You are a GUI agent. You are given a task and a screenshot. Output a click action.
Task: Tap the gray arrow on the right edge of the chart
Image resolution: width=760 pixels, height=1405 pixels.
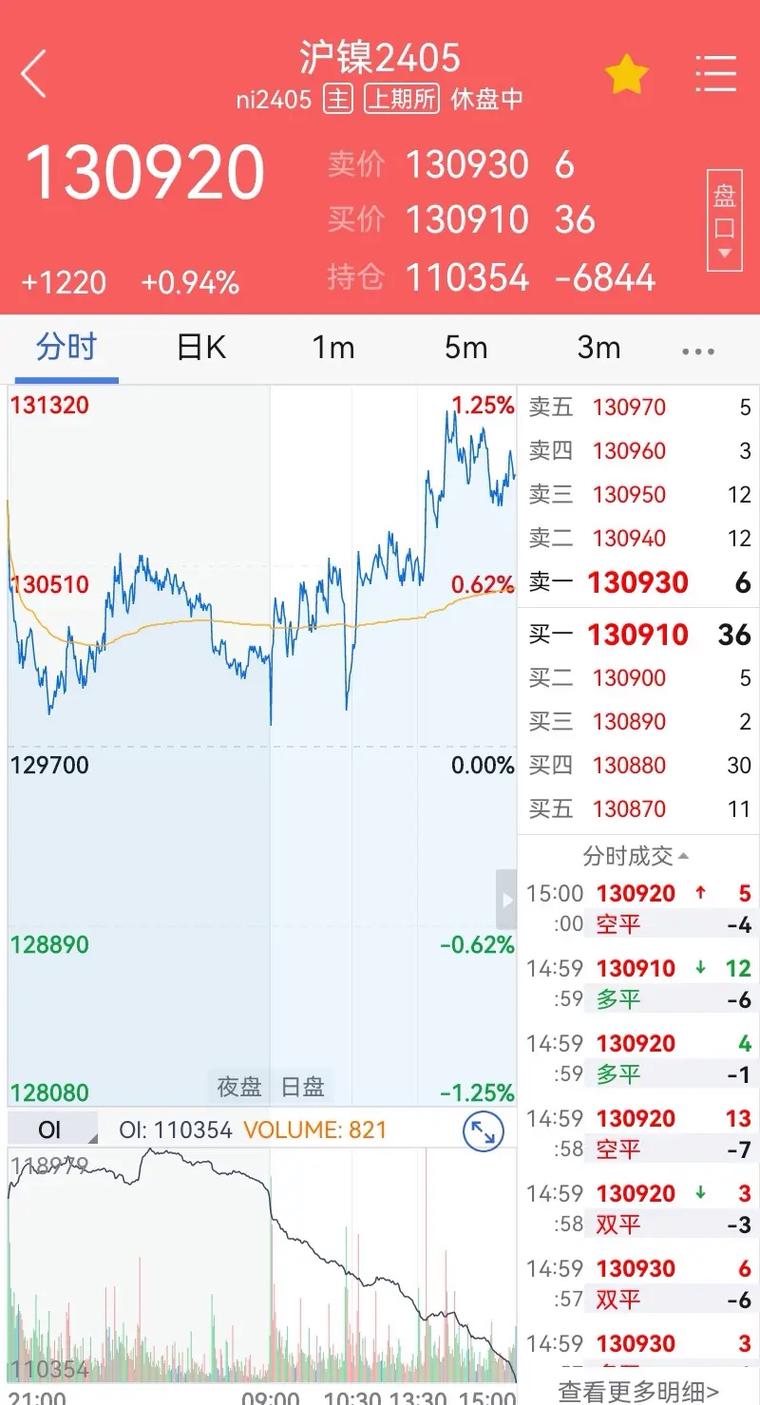pos(506,899)
